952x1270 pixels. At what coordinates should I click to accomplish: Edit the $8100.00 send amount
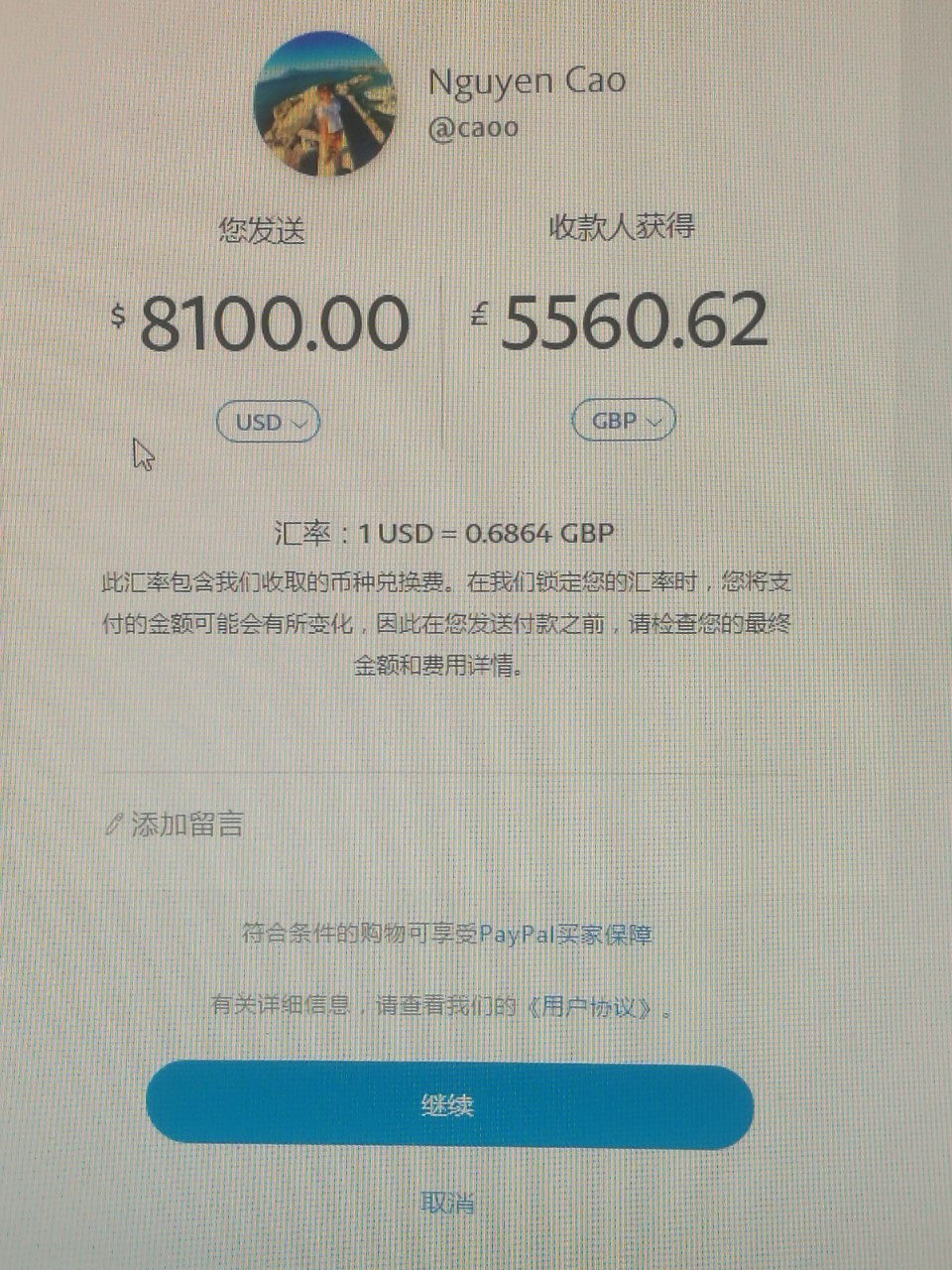click(274, 323)
